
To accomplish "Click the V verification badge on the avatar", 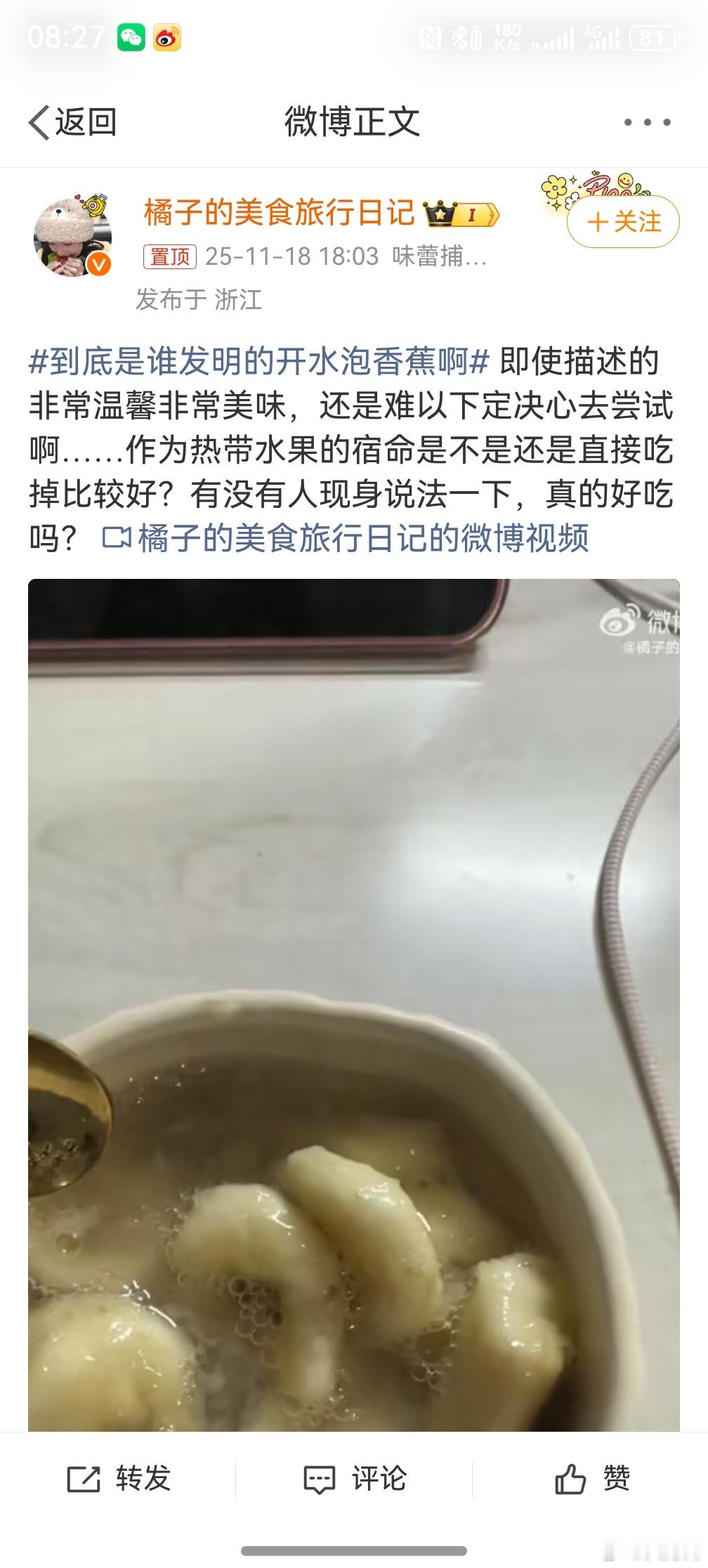I will (x=100, y=263).
